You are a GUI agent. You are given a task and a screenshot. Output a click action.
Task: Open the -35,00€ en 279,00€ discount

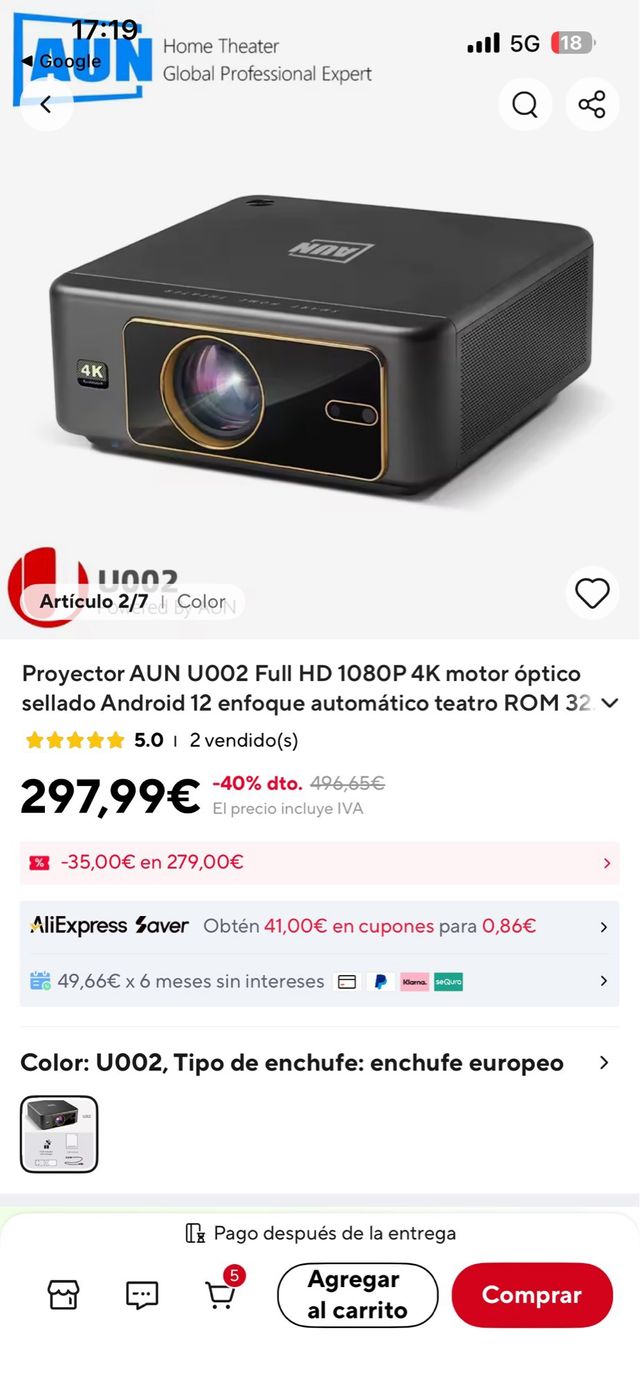pyautogui.click(x=320, y=862)
